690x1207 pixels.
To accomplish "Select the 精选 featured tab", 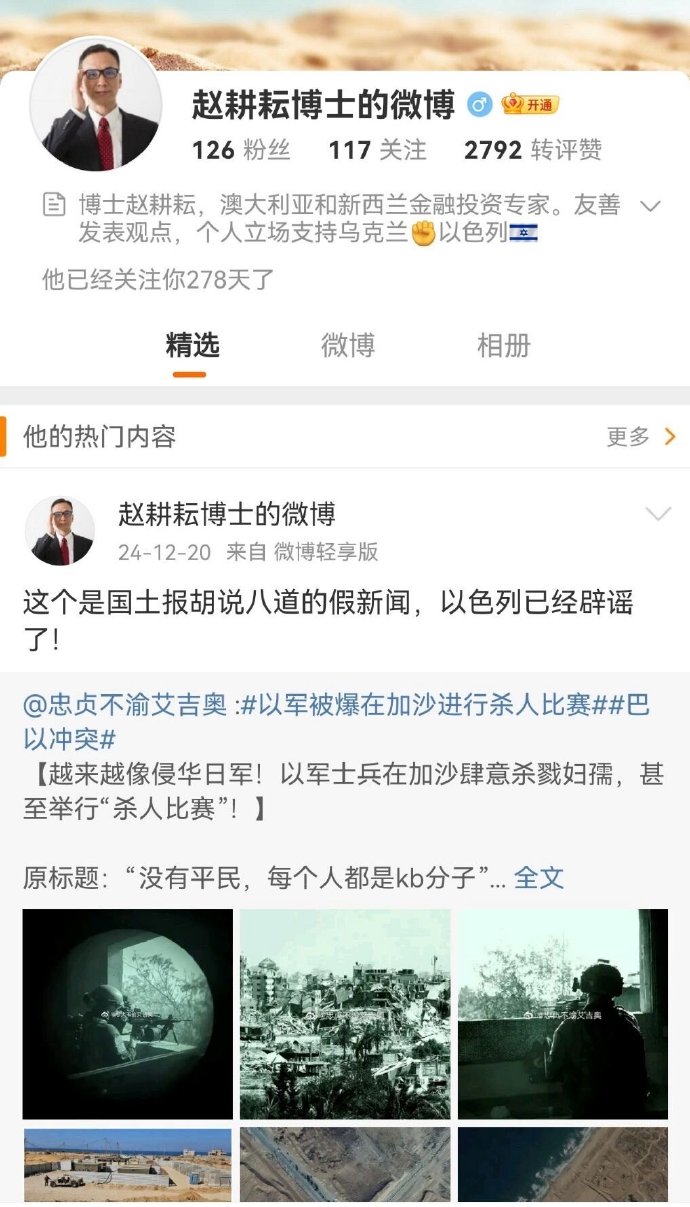I will (x=192, y=346).
